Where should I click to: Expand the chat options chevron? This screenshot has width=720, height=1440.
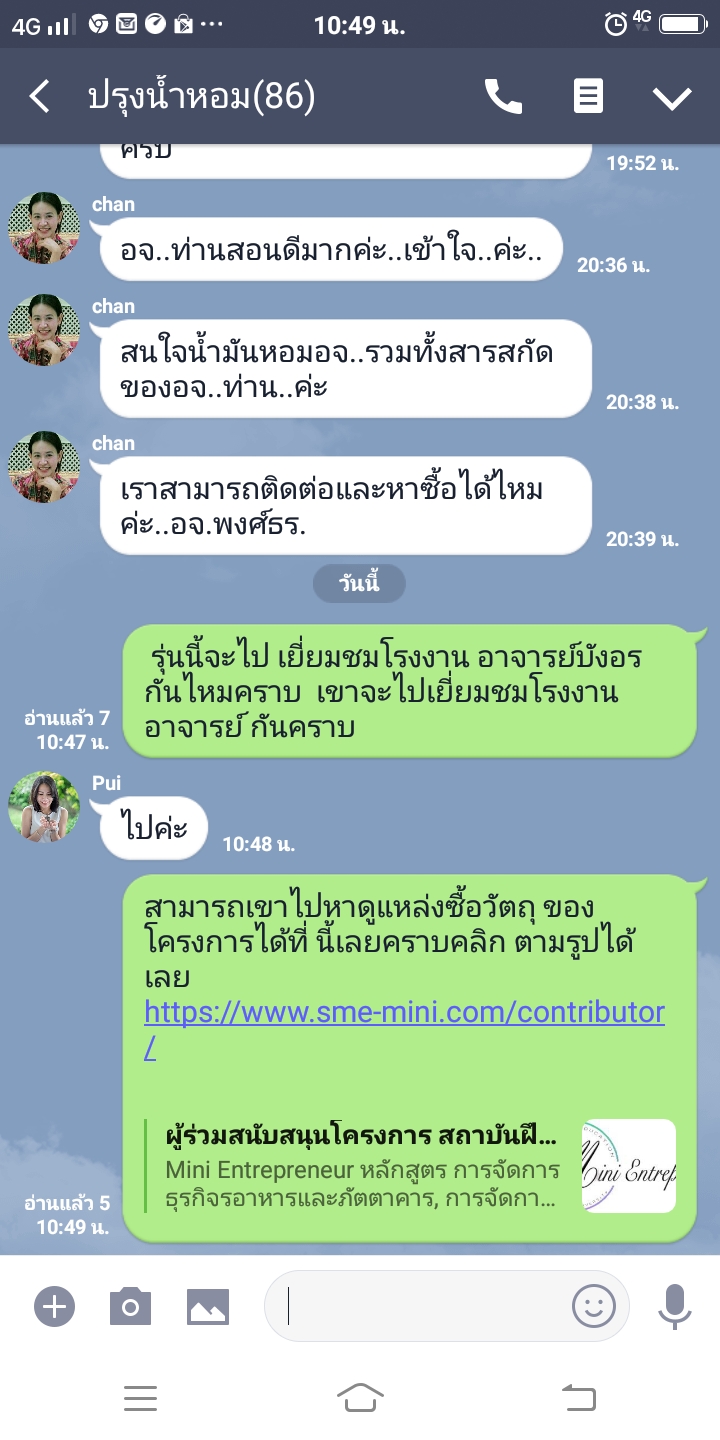pos(672,97)
